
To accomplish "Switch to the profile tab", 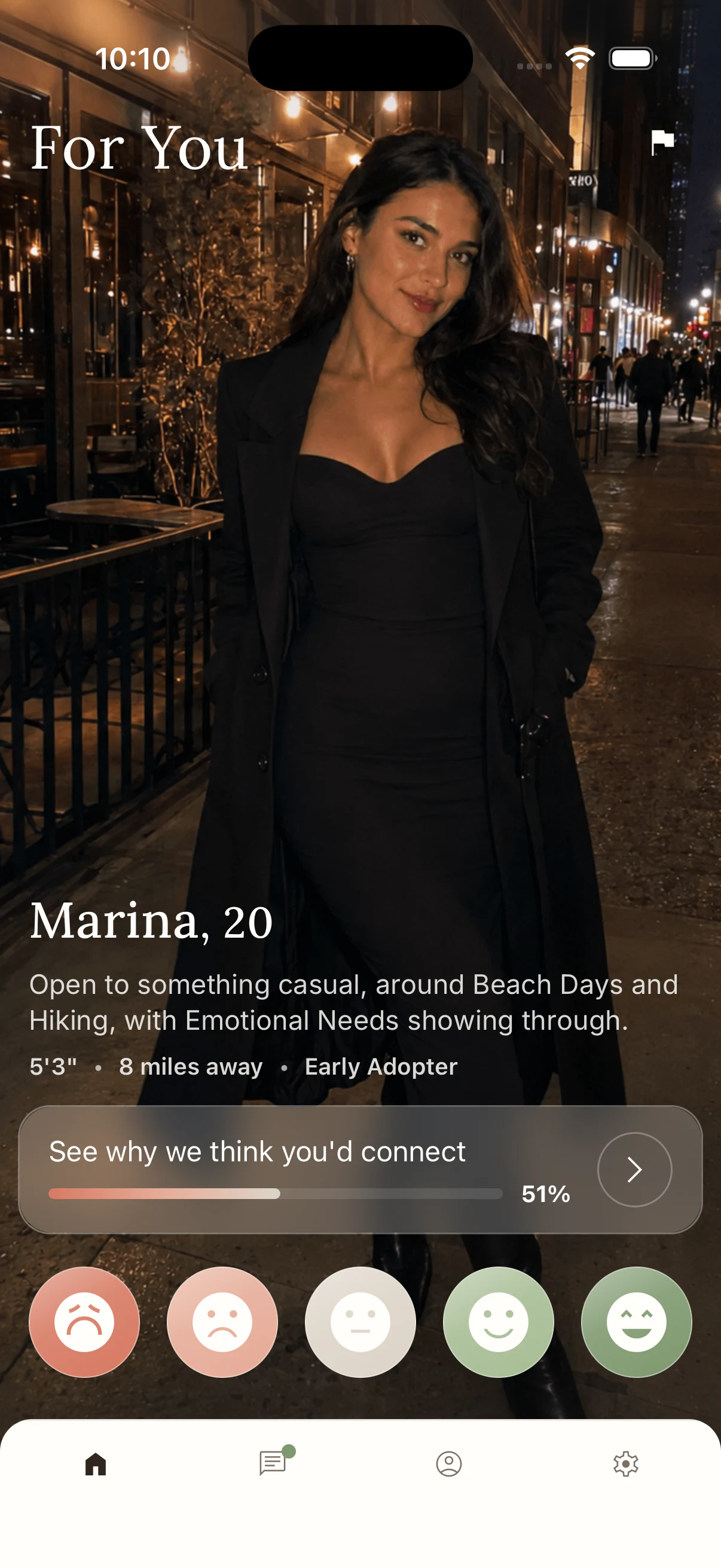I will tap(449, 1464).
